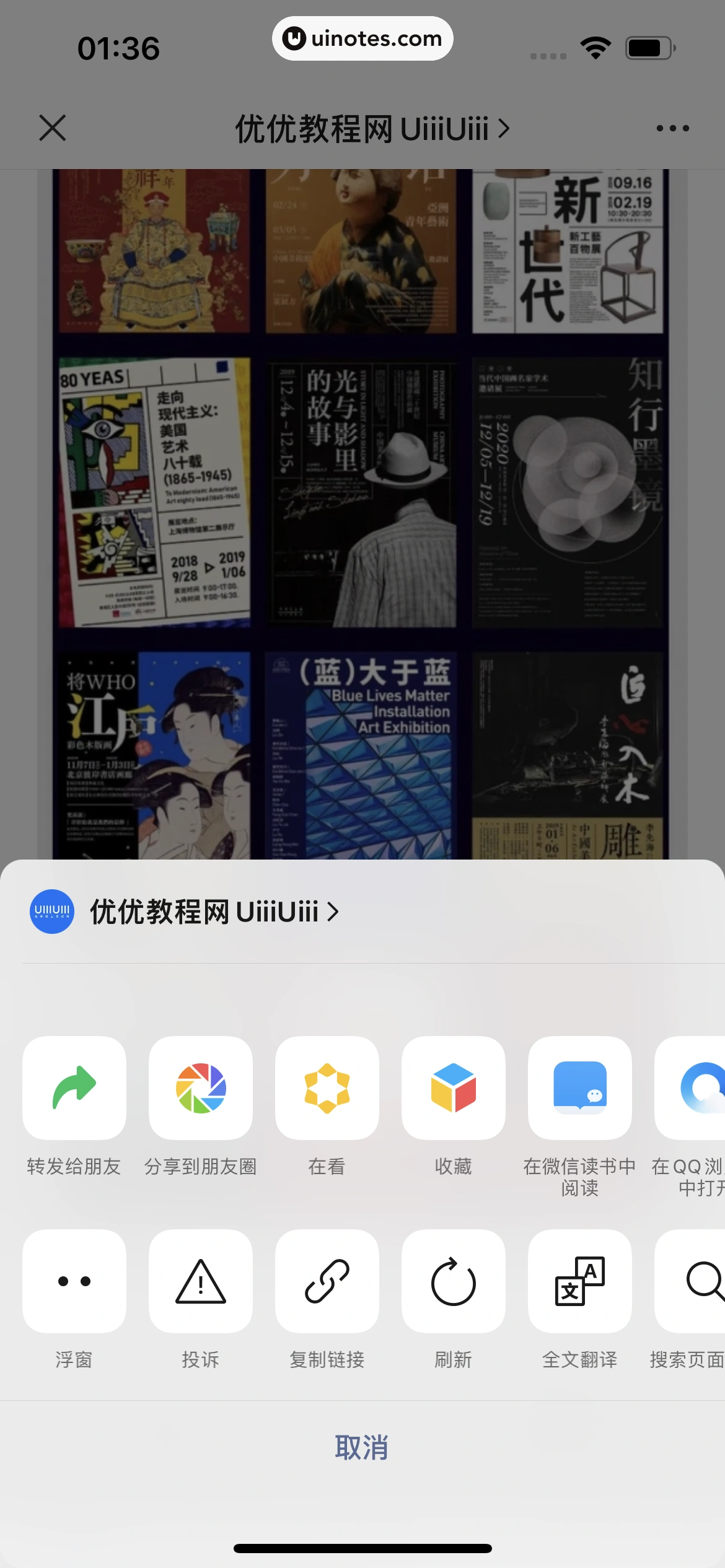Open in 微信读书 to read
Viewport: 725px width, 1568px height.
pos(580,1088)
